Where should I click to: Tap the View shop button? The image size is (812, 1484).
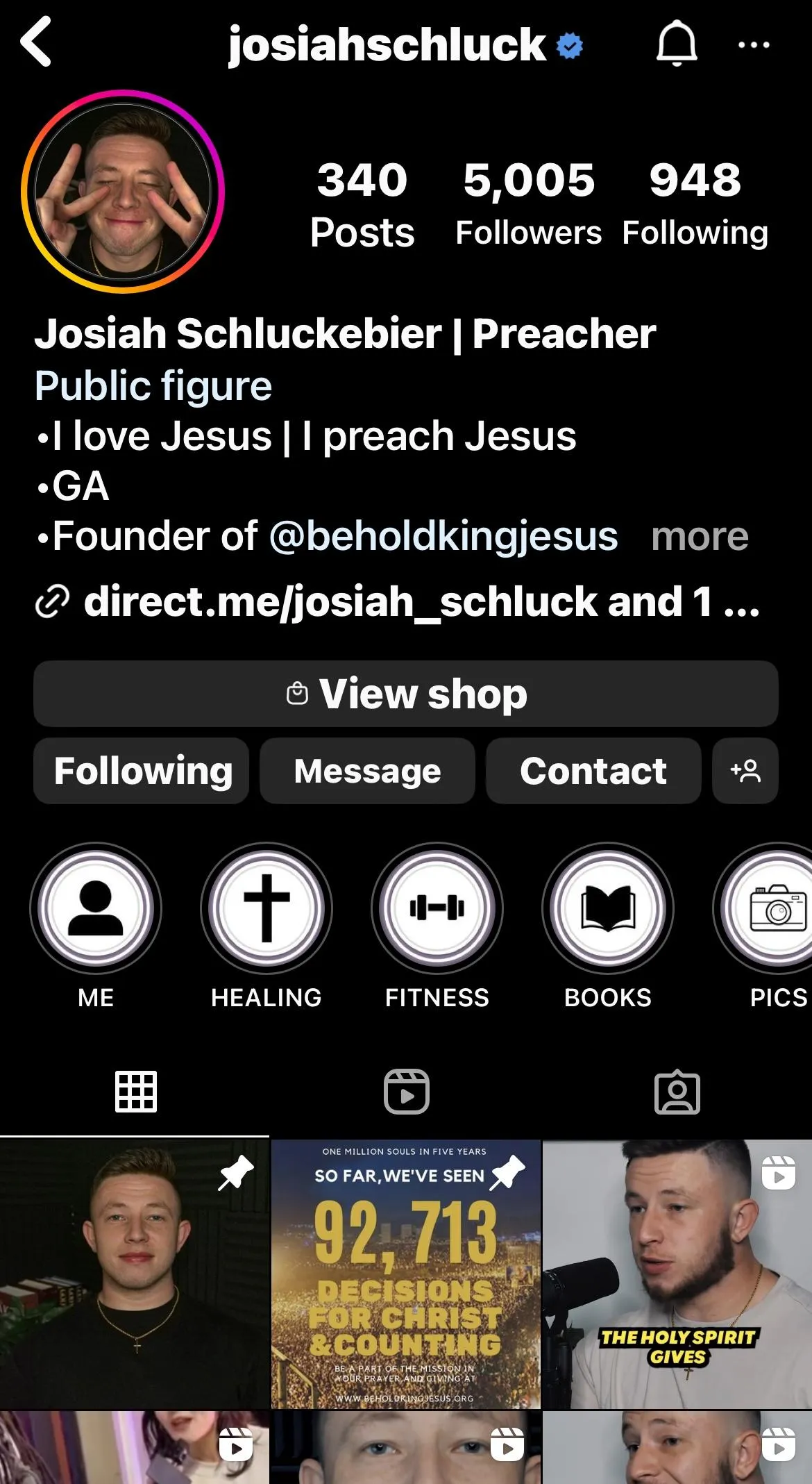click(x=406, y=694)
